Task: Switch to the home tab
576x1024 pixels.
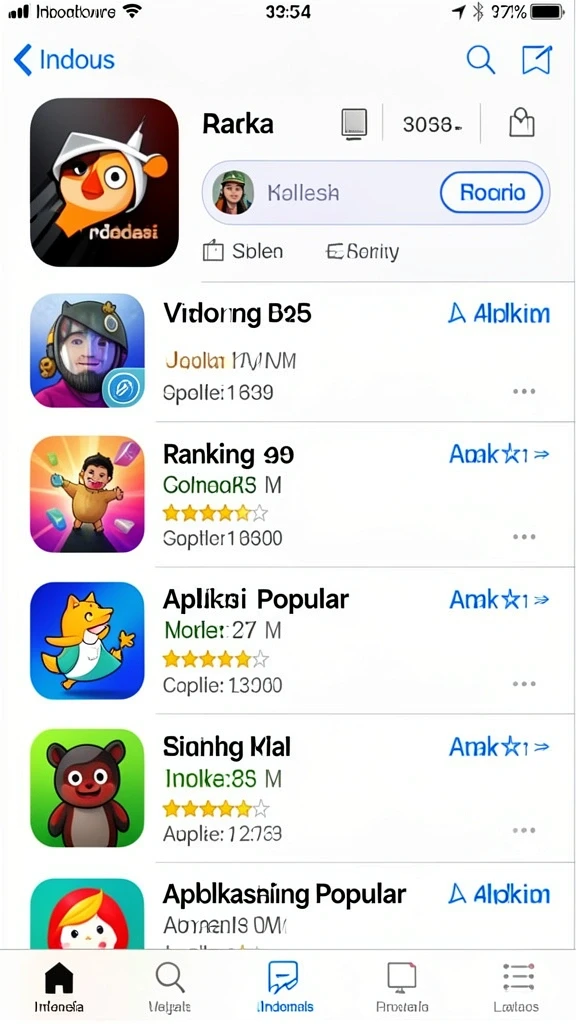Action: point(59,987)
